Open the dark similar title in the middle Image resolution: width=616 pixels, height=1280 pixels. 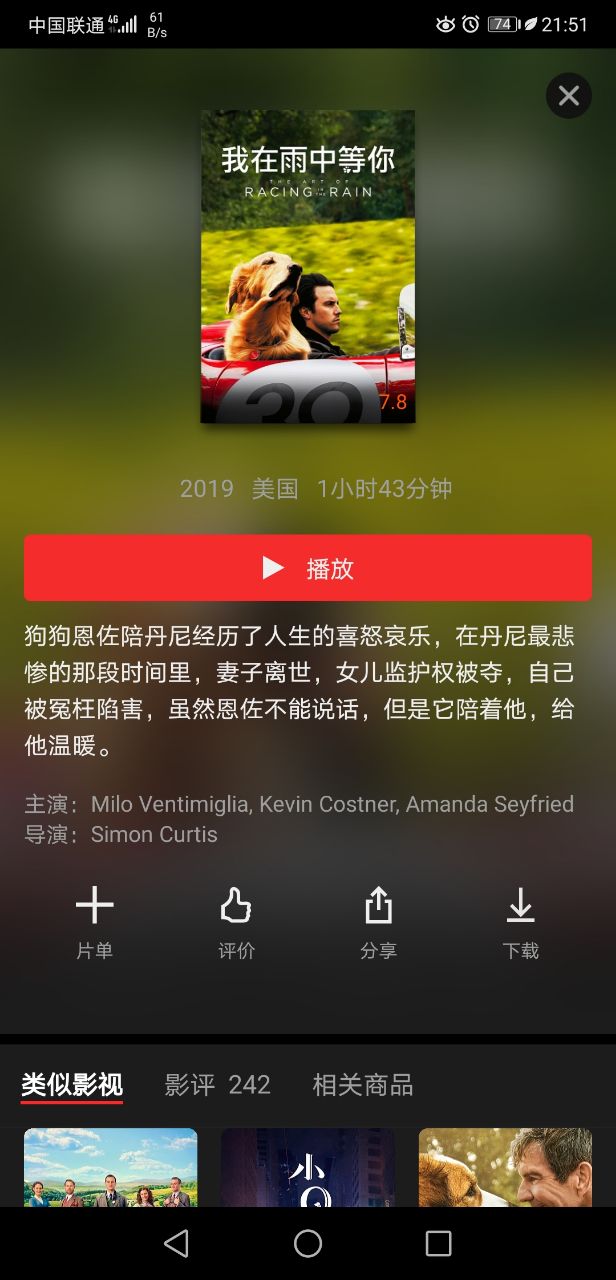pos(307,1167)
